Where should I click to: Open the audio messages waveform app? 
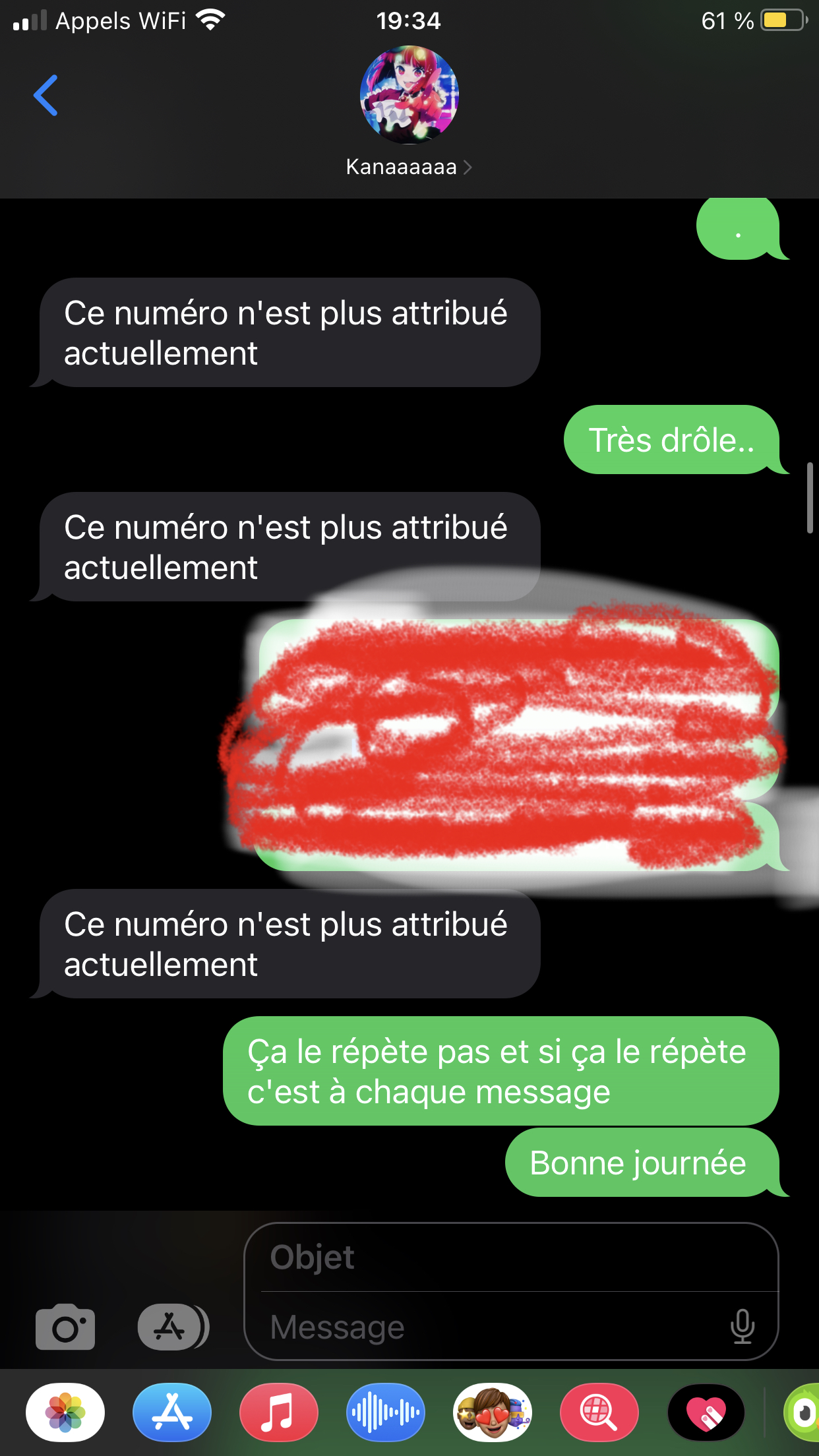(x=386, y=1412)
